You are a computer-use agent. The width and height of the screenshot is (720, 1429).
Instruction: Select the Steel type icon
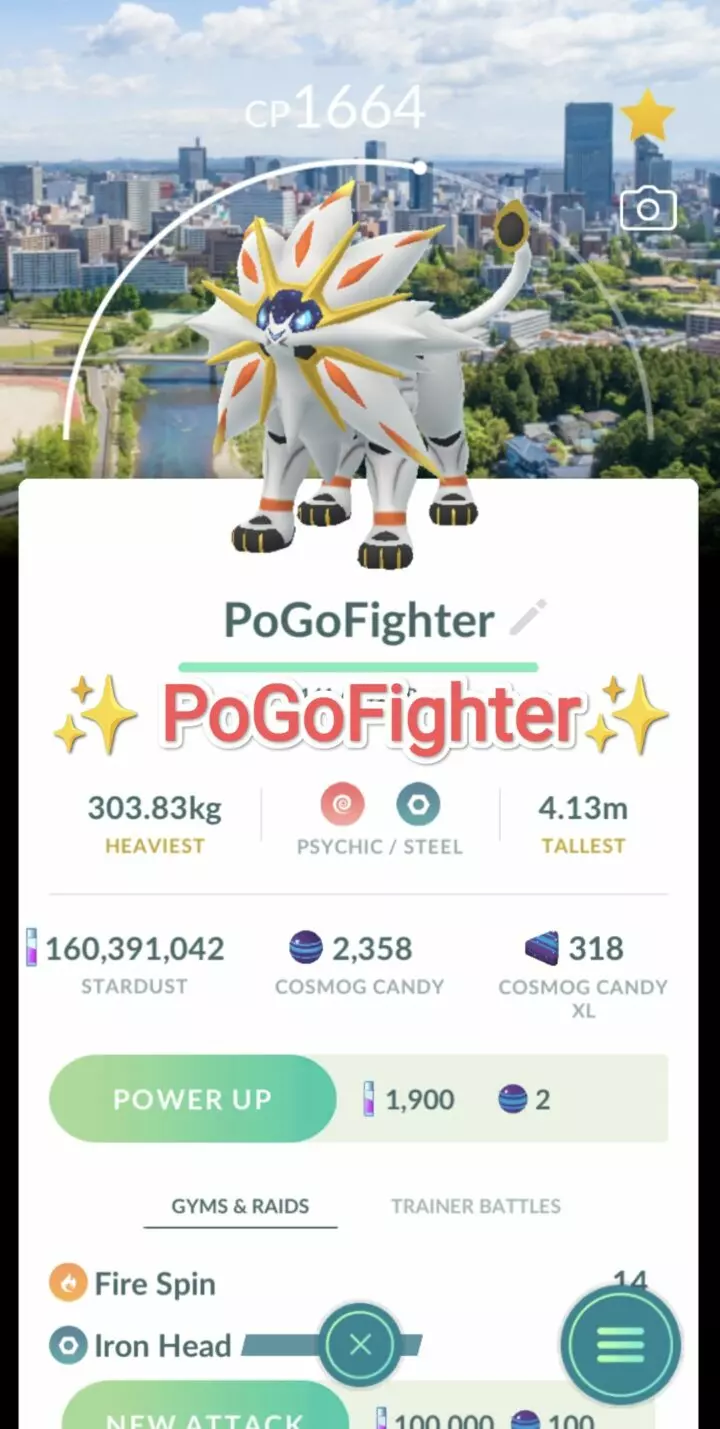tap(418, 802)
